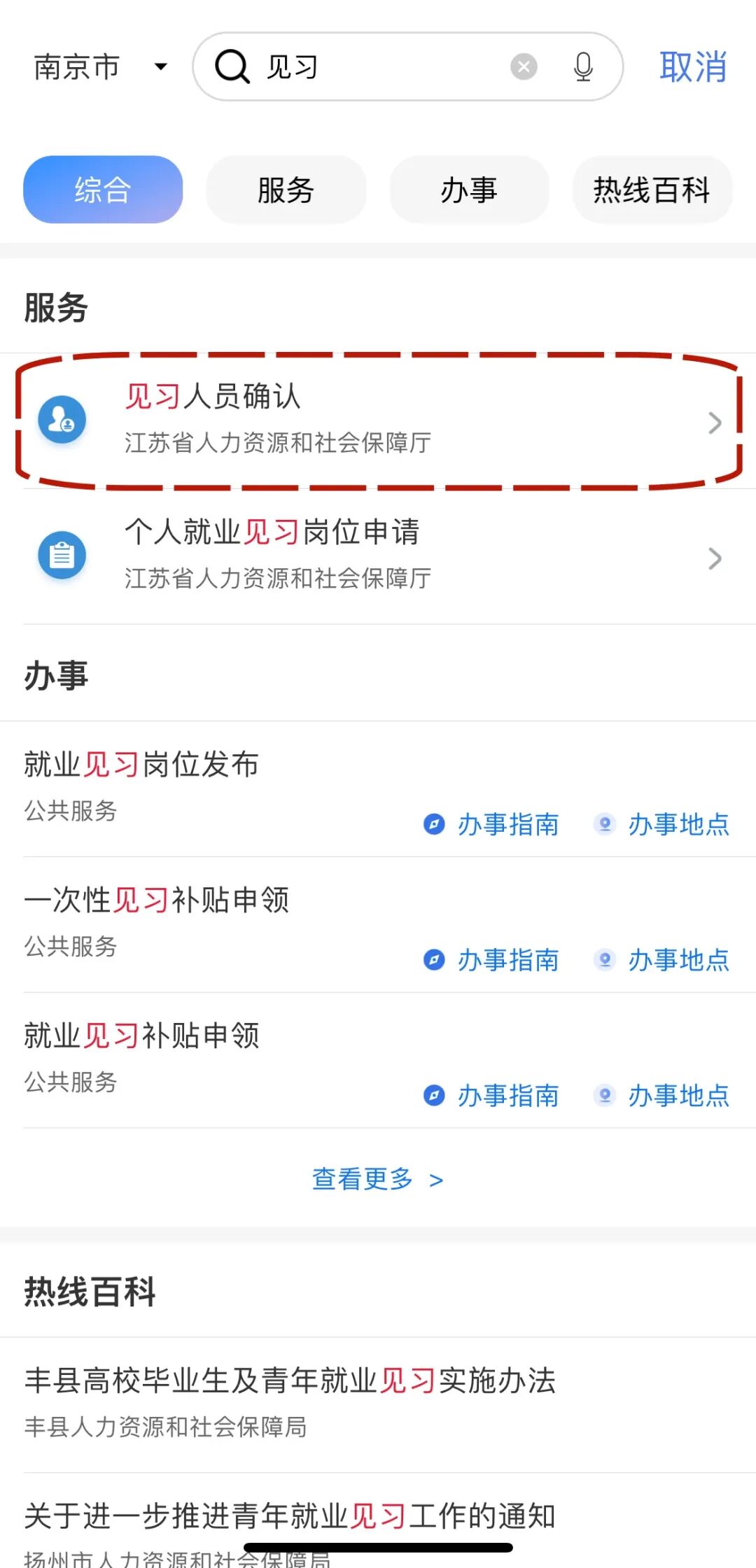Click the microphone voice search icon

click(x=584, y=67)
